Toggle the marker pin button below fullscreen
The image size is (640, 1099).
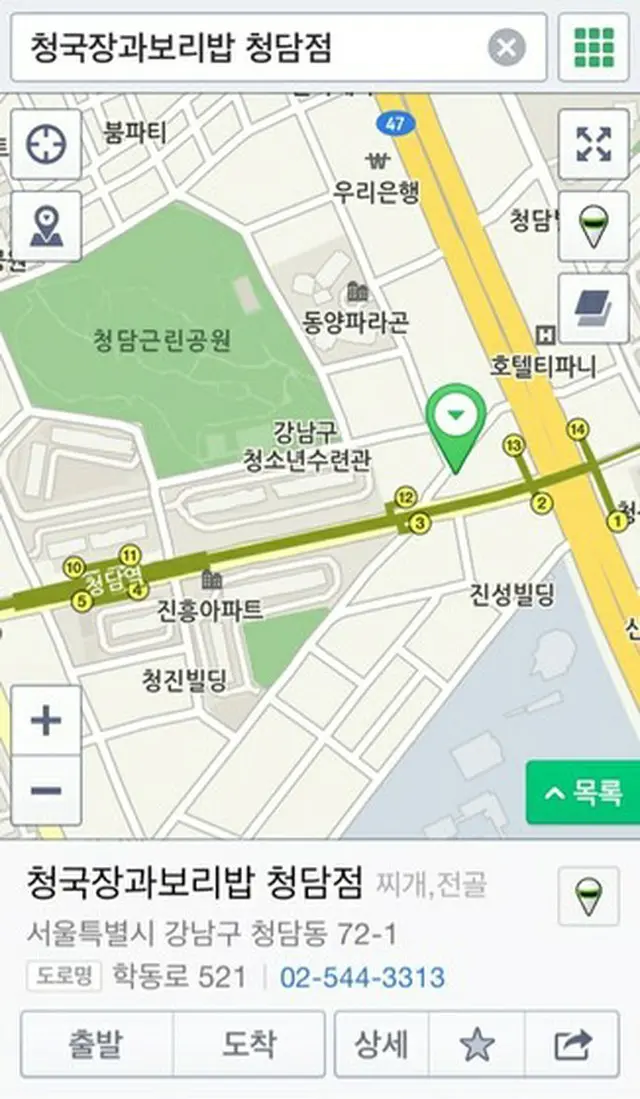(x=594, y=227)
